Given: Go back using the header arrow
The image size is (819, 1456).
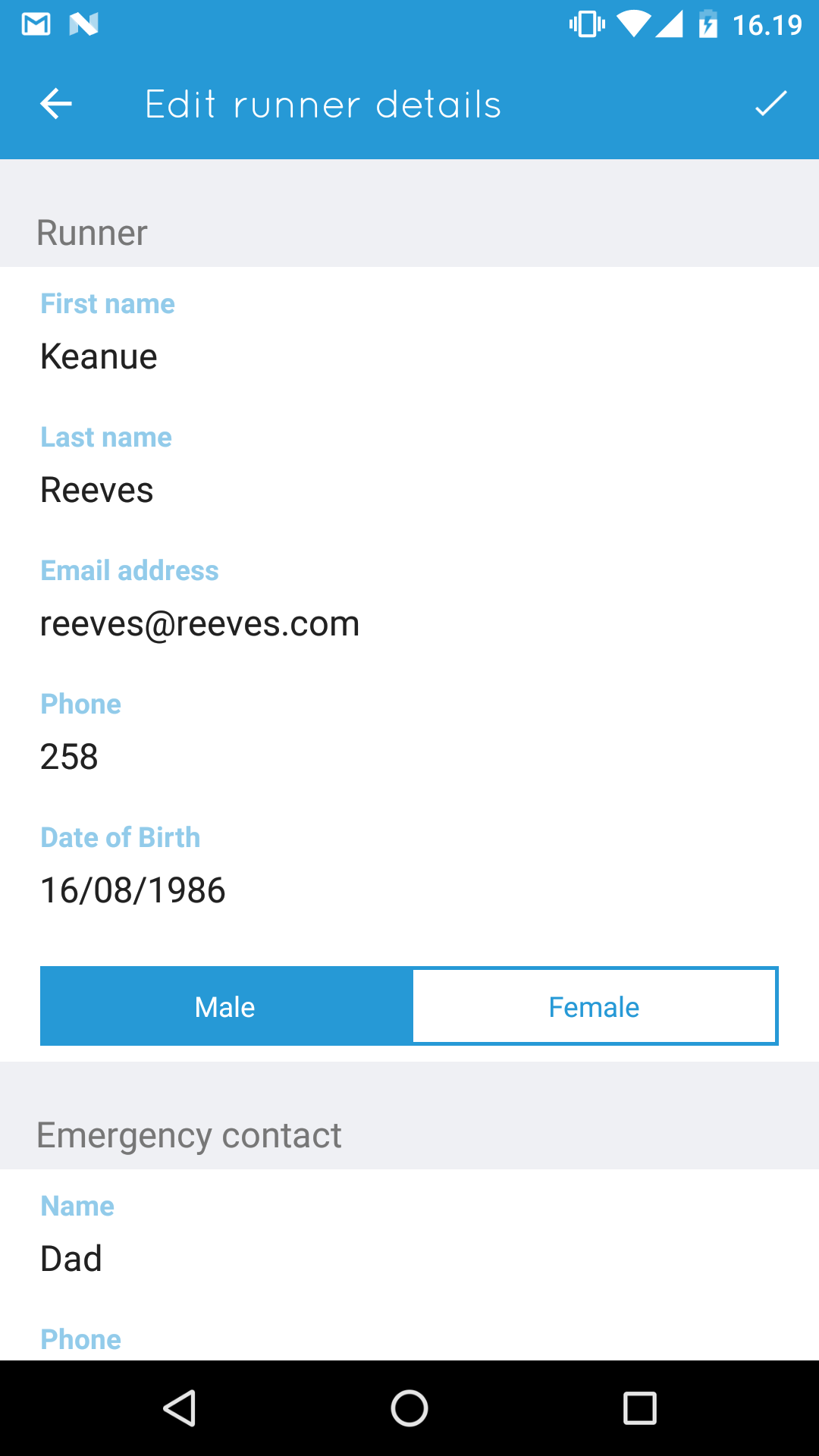Looking at the screenshot, I should click(56, 104).
